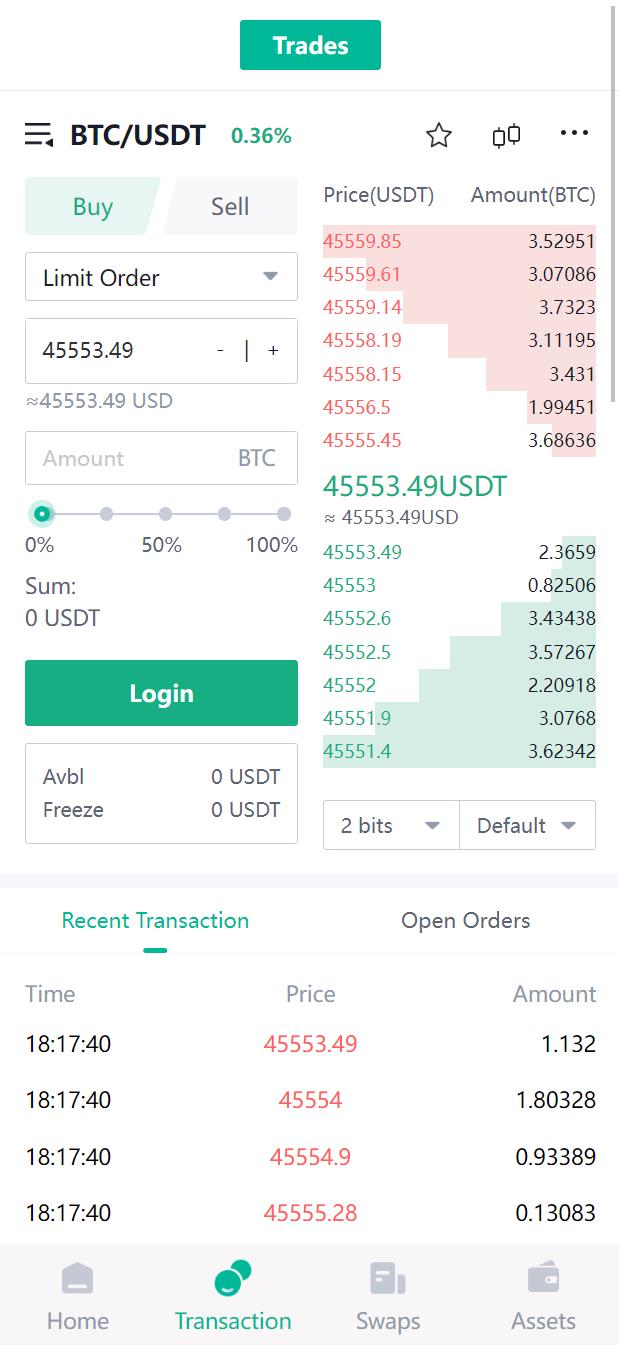Open the Swaps tab

pyautogui.click(x=388, y=1297)
